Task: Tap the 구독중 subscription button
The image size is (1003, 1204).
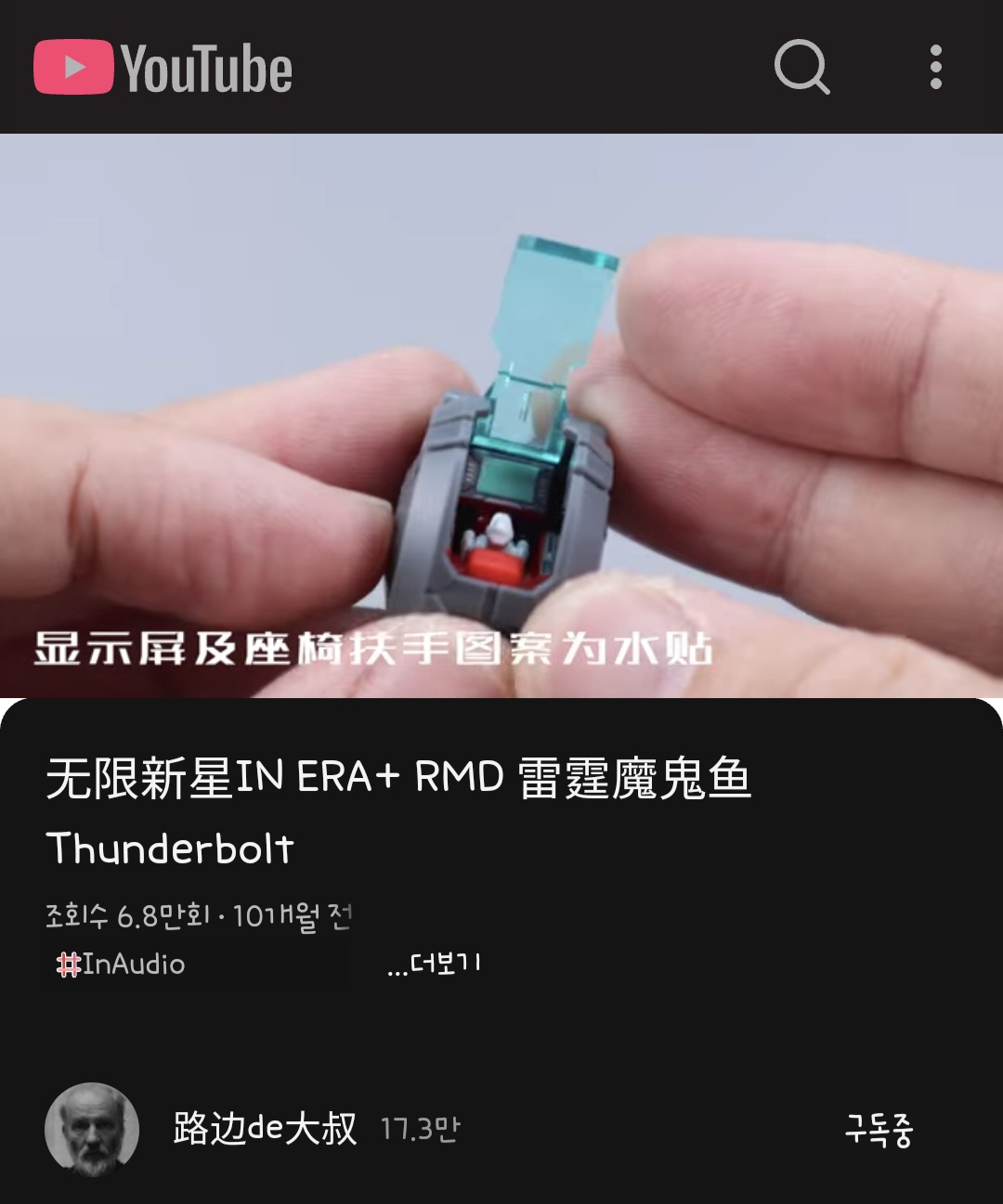Action: [879, 1130]
